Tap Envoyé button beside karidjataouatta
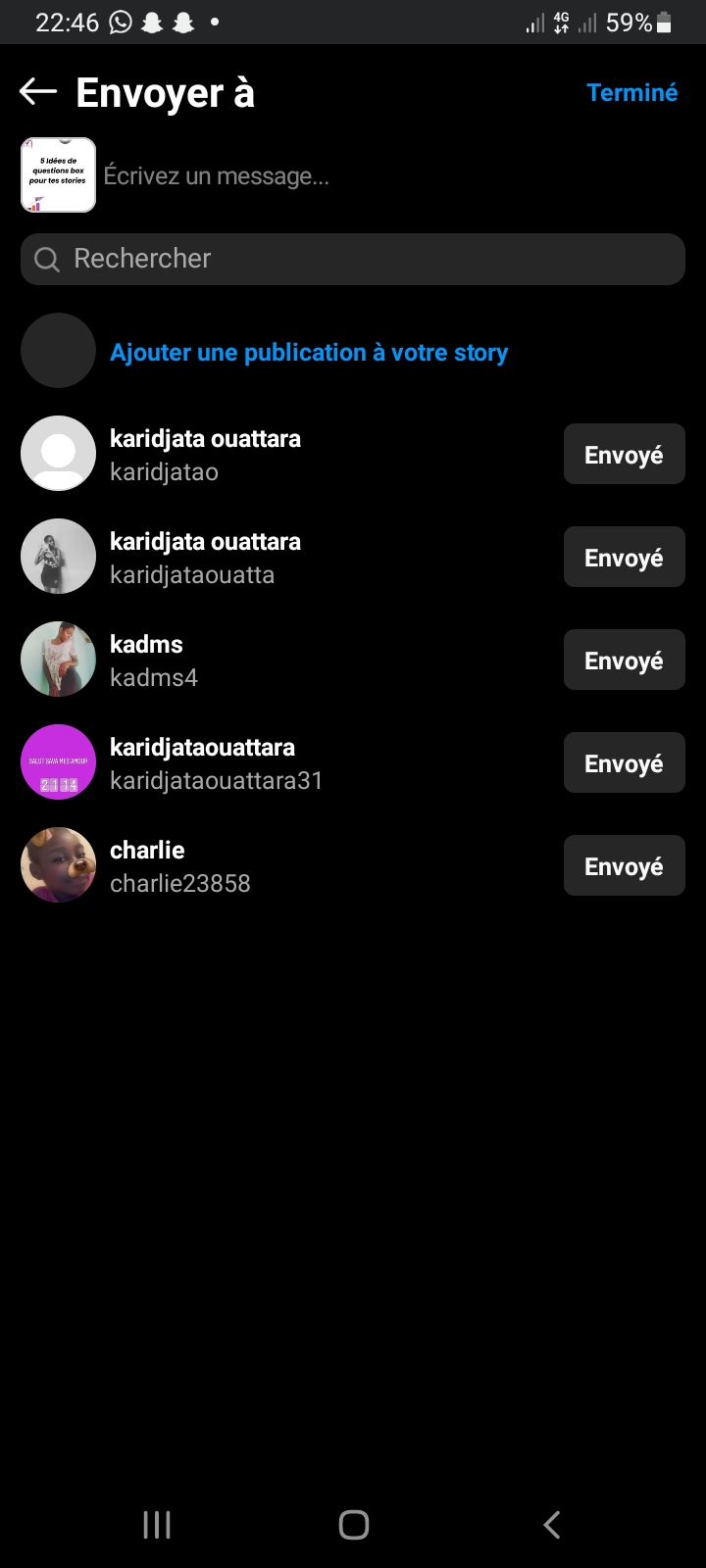The image size is (706, 1568). [624, 558]
